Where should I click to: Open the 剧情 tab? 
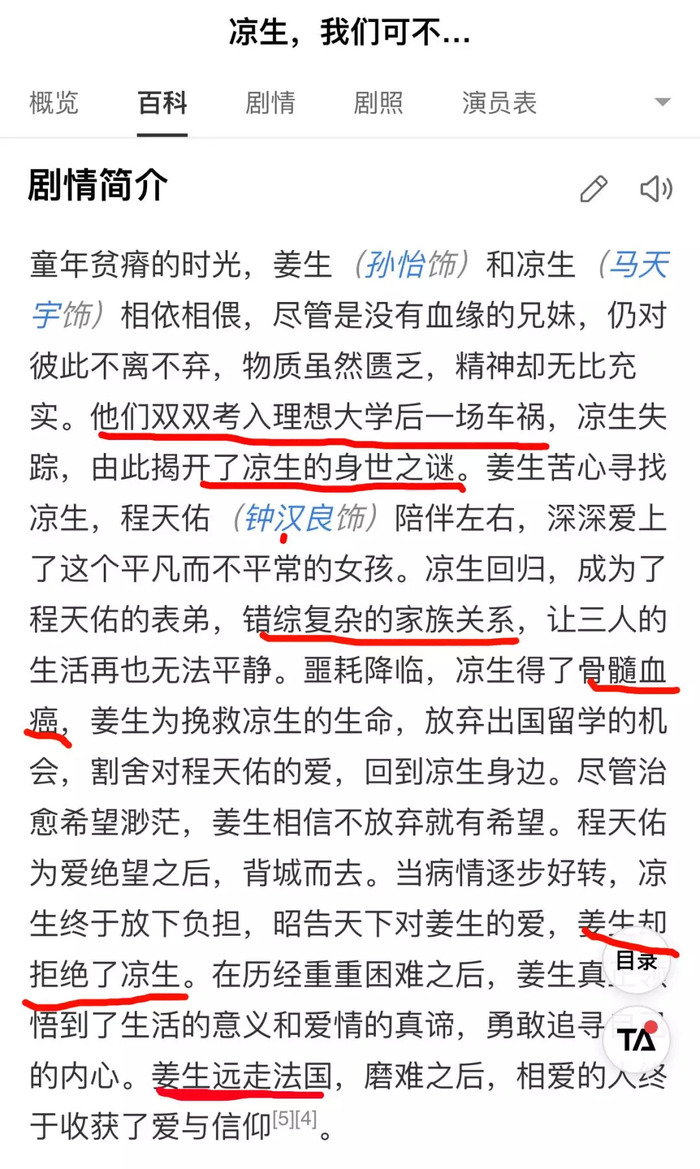[x=270, y=102]
